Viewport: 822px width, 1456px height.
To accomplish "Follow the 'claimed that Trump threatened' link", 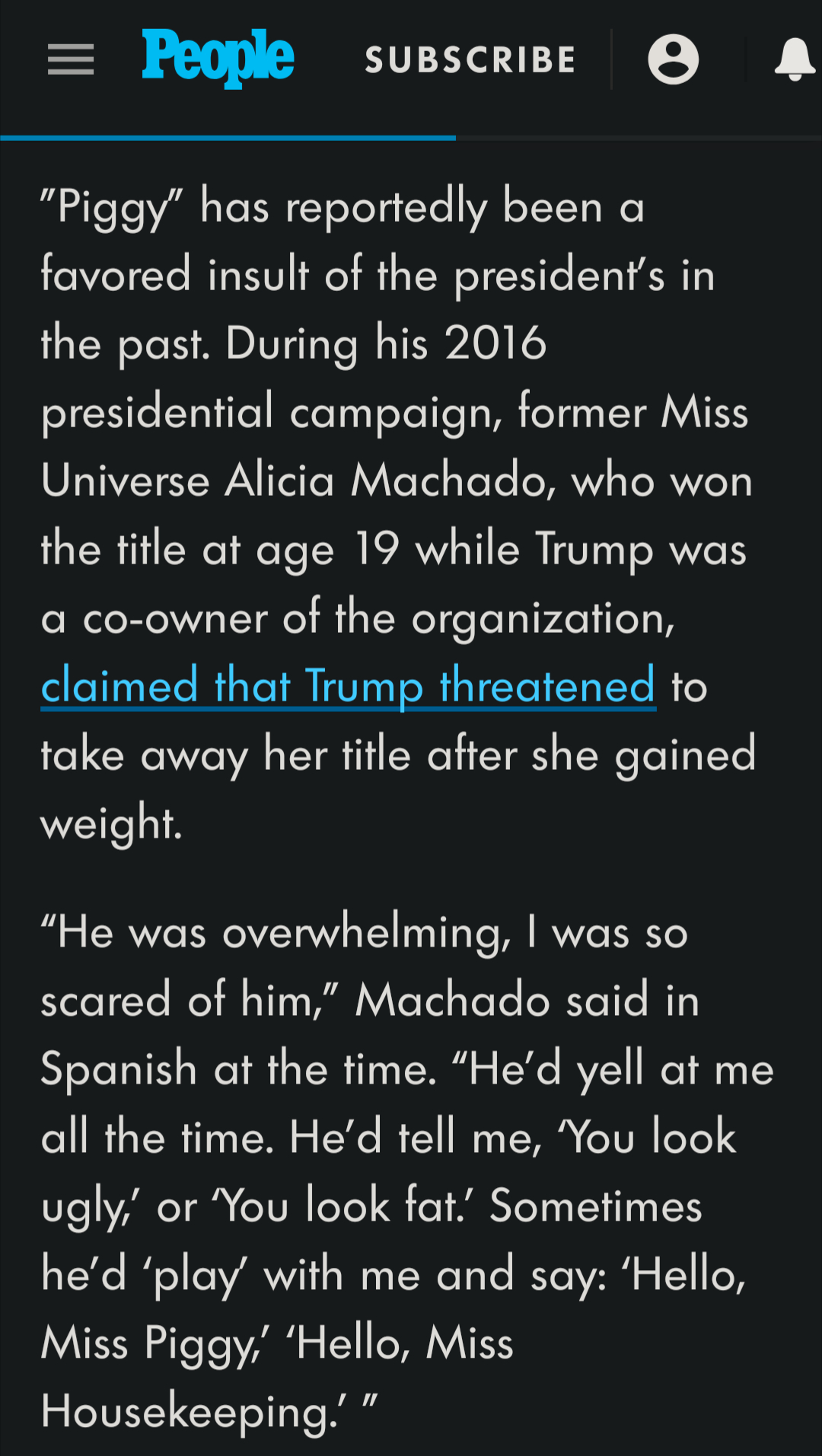I will coord(348,685).
